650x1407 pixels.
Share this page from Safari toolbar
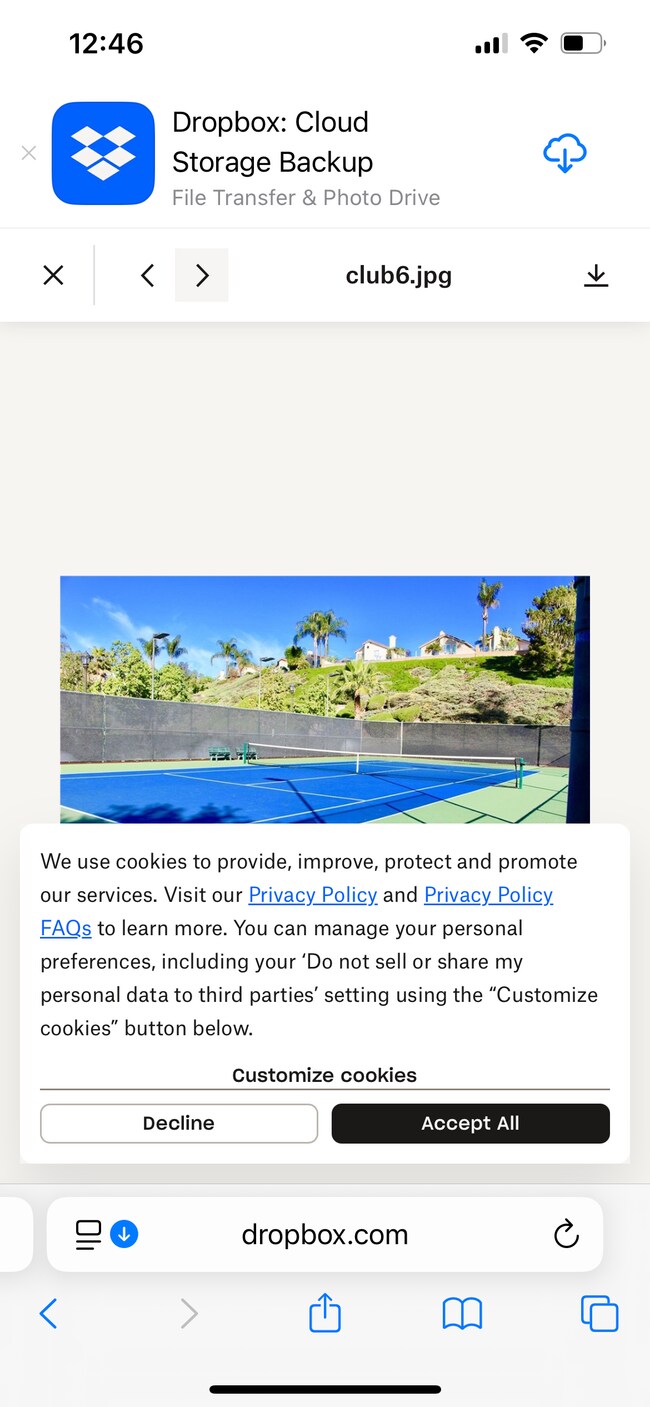325,1313
